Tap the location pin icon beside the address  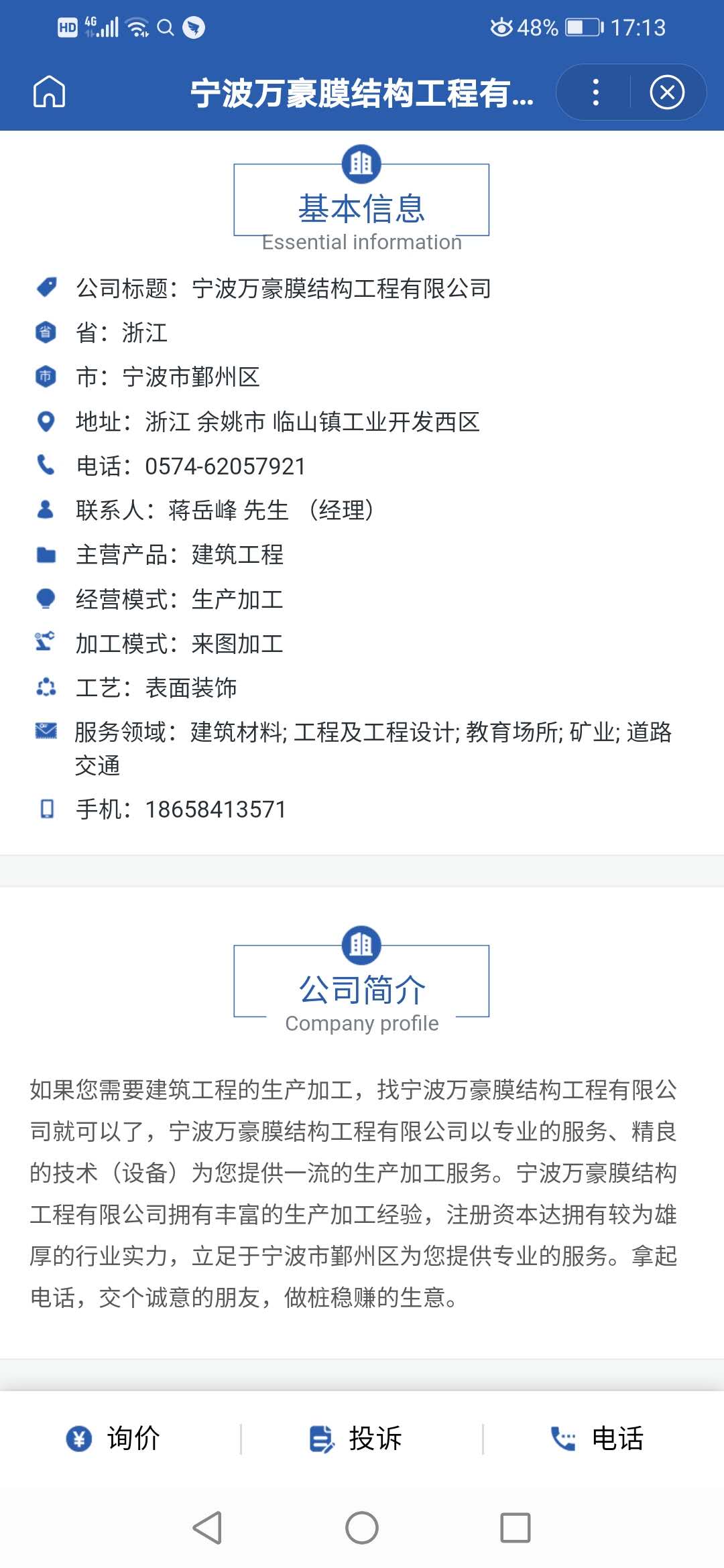click(46, 422)
